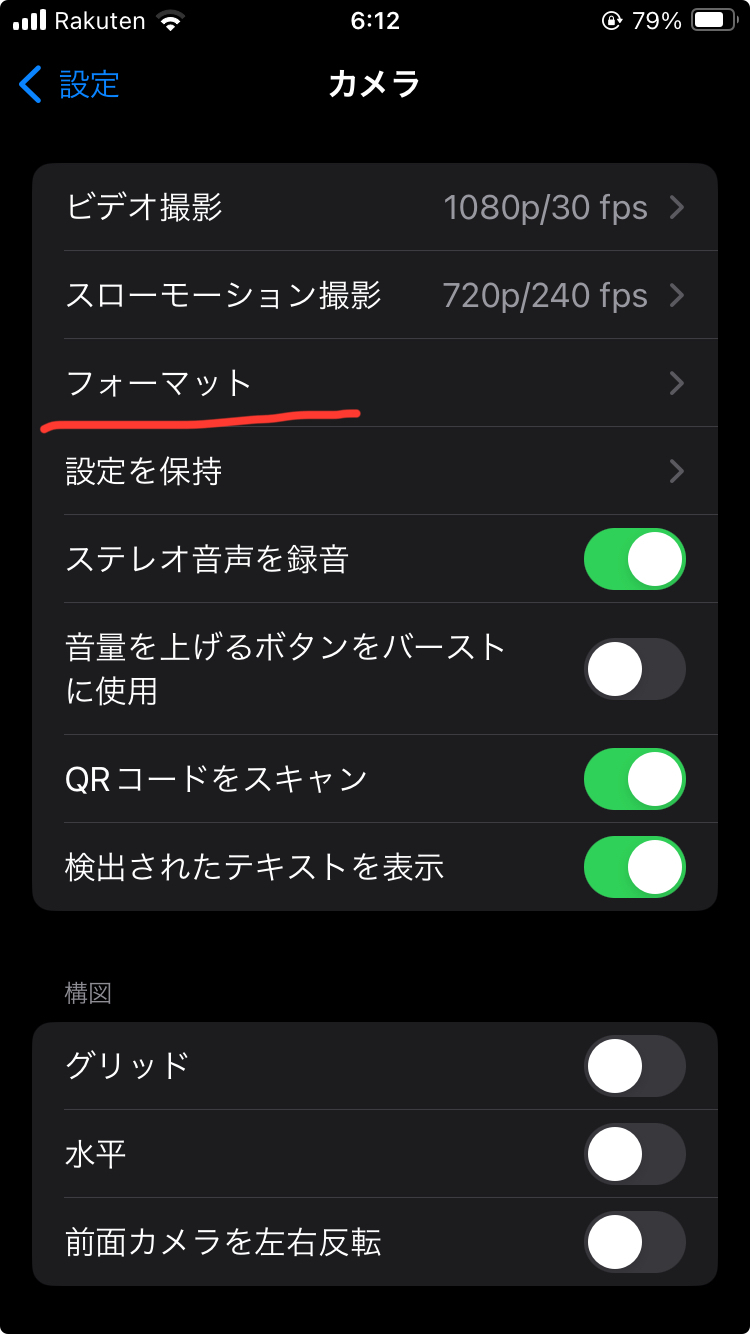Open 設定を保持 options
750x1334 pixels.
tap(375, 471)
